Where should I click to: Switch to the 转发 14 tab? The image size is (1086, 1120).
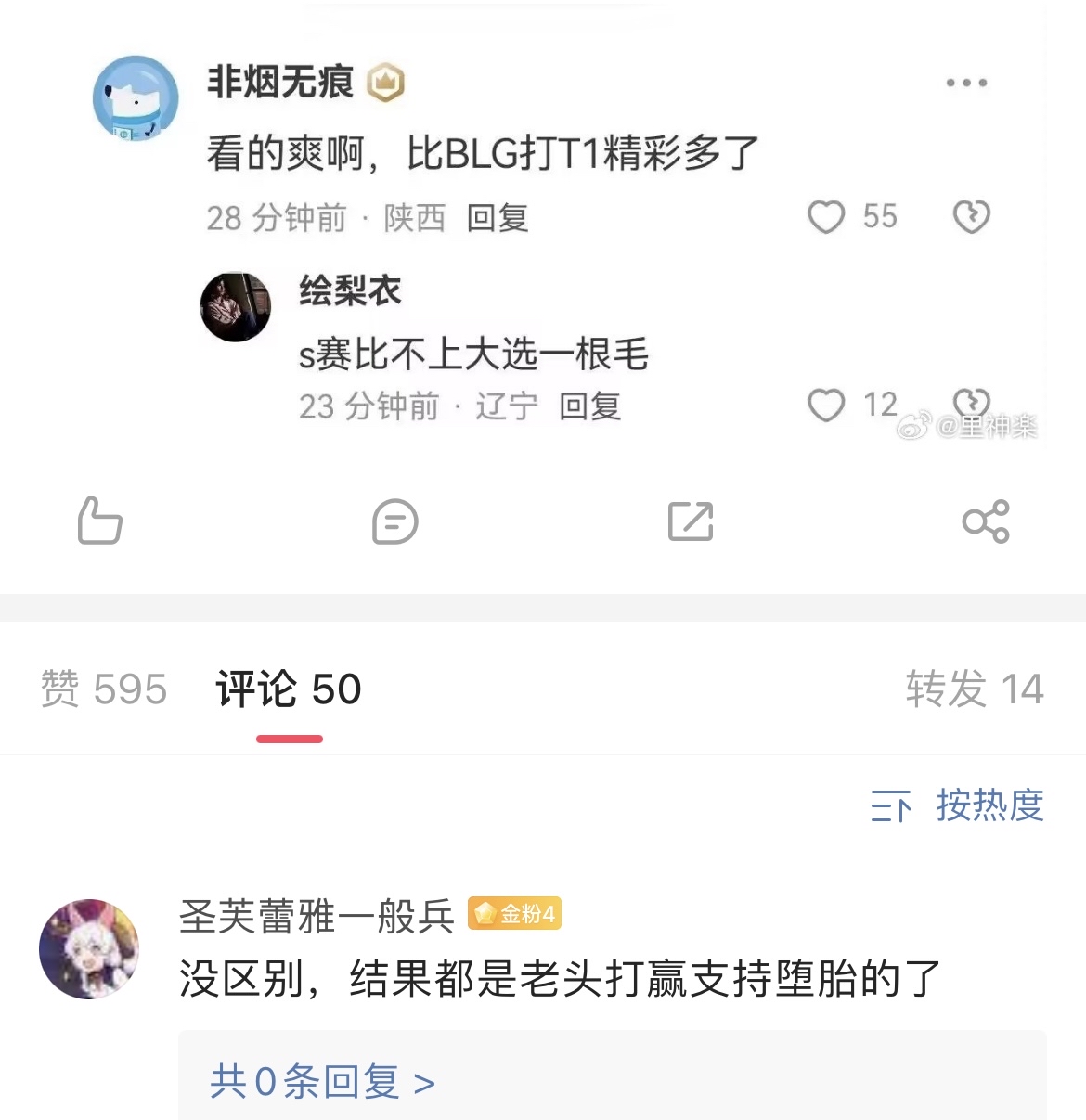click(x=975, y=689)
